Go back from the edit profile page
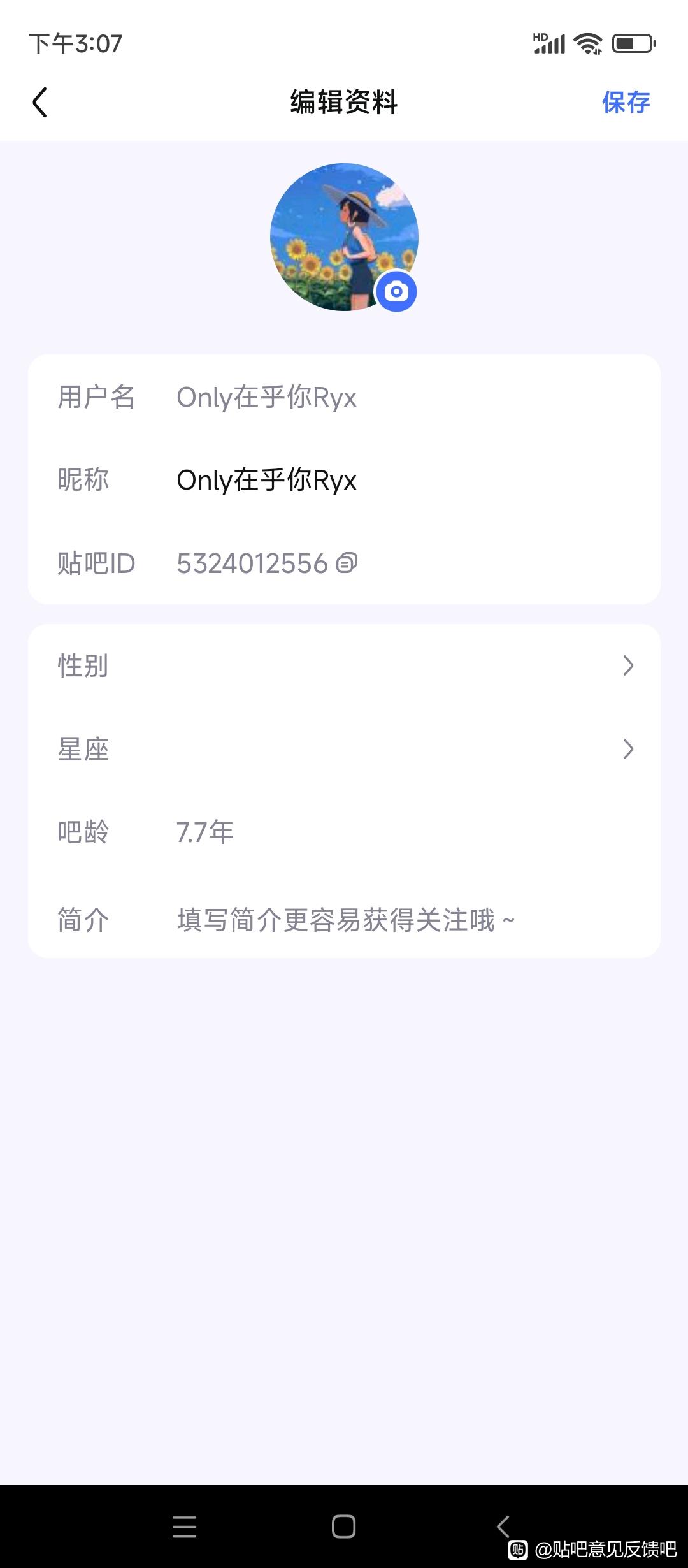 (40, 102)
